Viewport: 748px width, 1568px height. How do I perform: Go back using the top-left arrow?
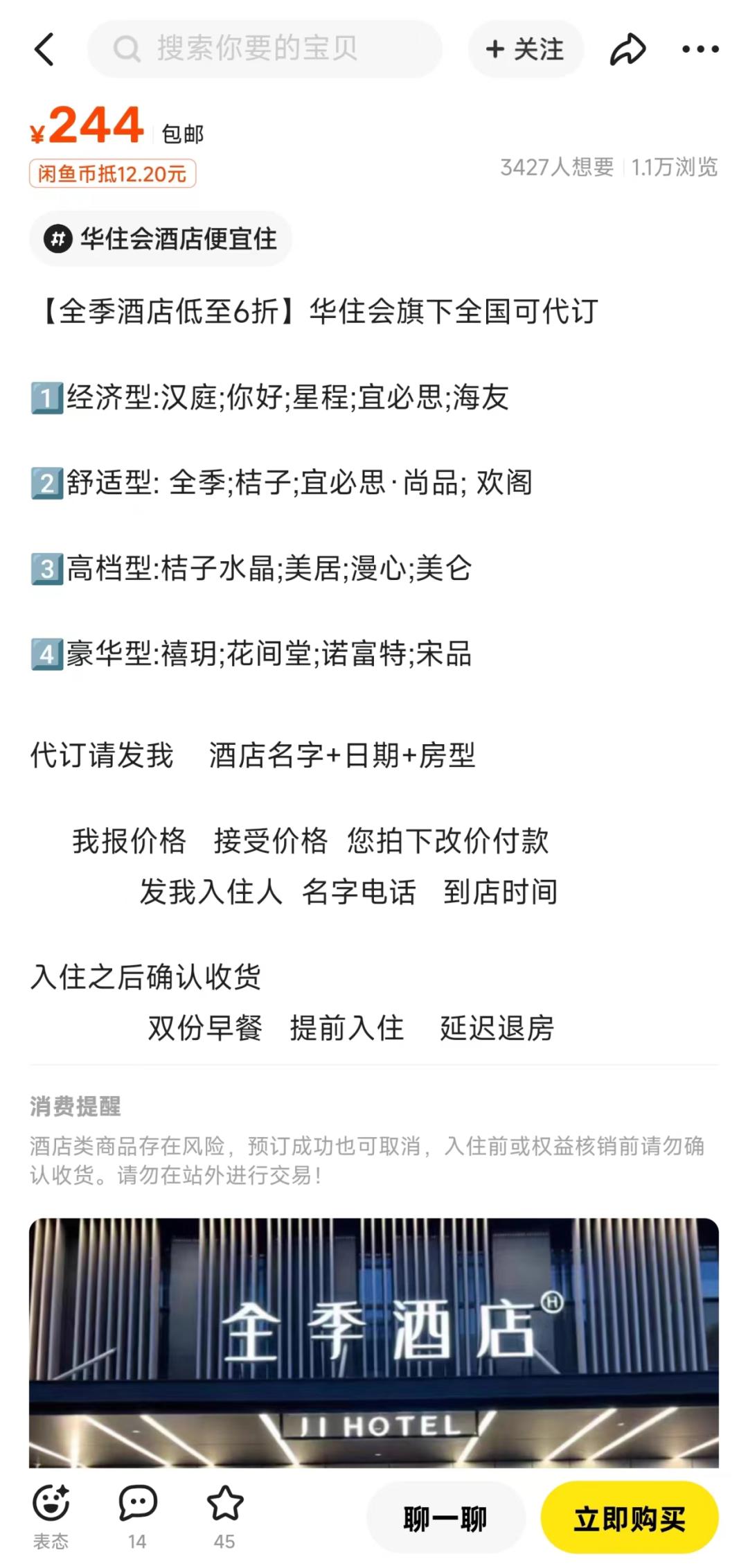pyautogui.click(x=44, y=49)
